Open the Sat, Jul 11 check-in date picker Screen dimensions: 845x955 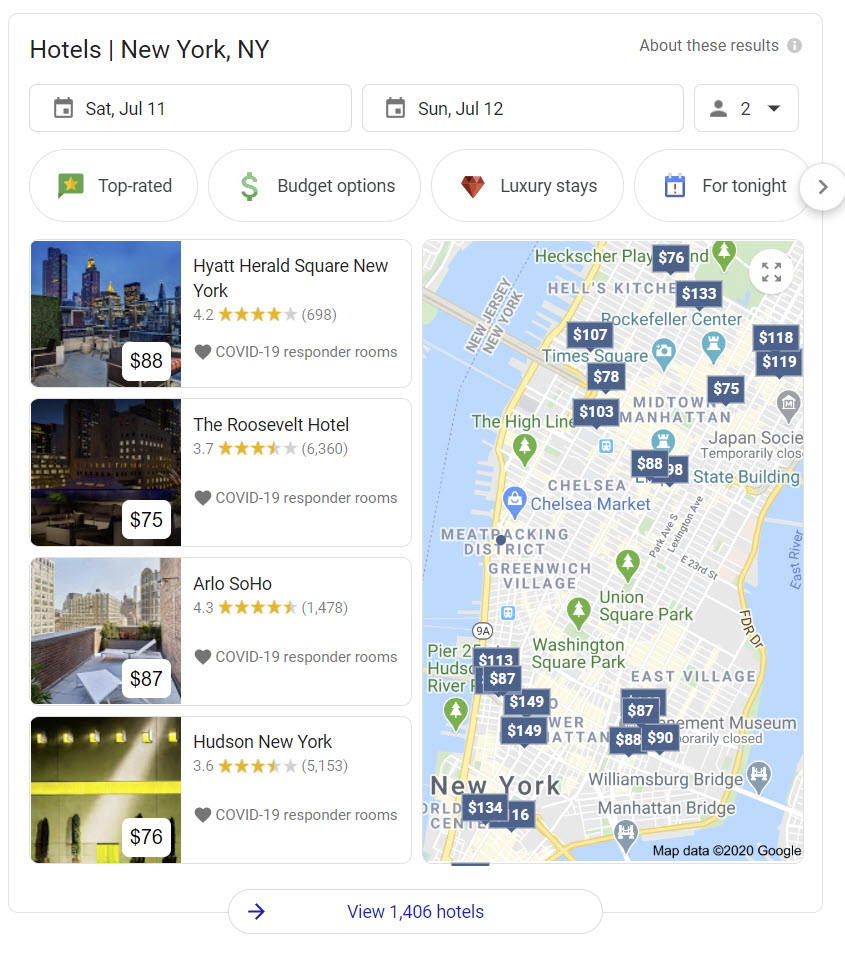190,108
